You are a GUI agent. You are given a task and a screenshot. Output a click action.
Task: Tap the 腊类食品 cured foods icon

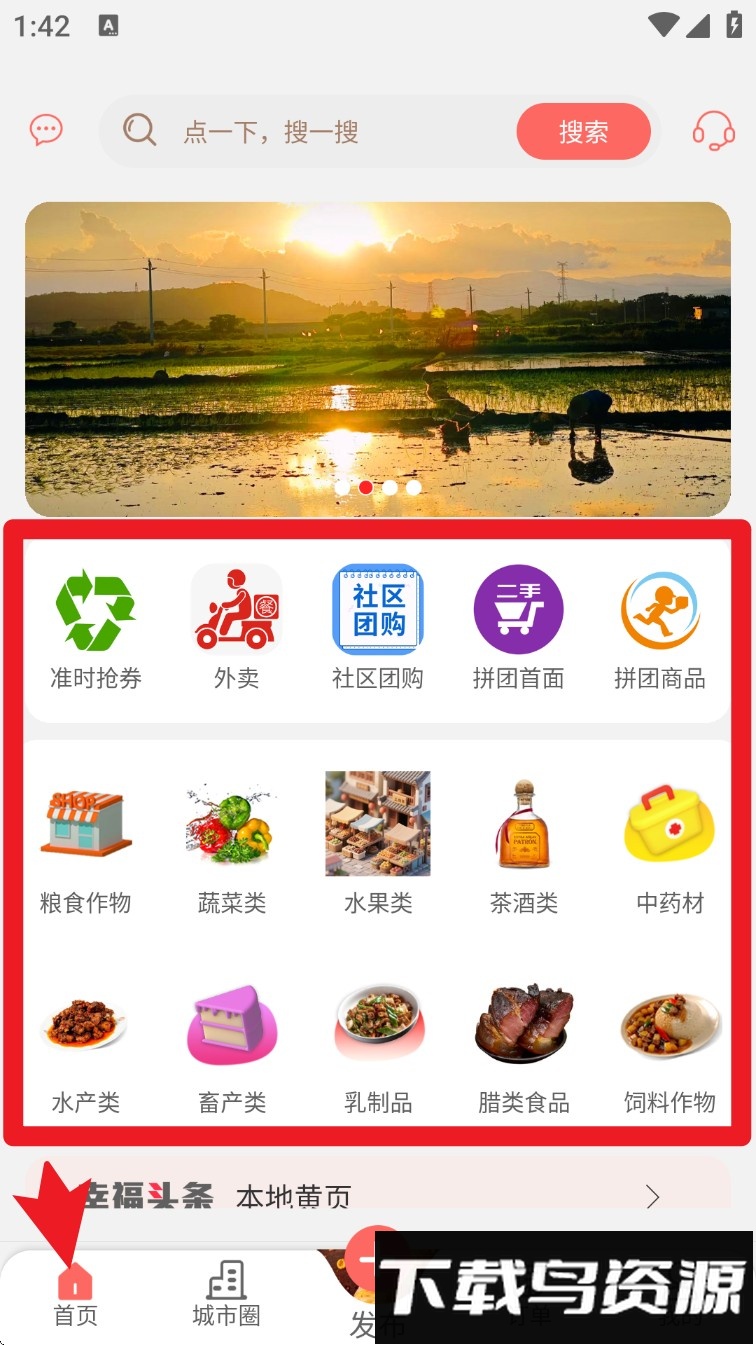point(521,1022)
